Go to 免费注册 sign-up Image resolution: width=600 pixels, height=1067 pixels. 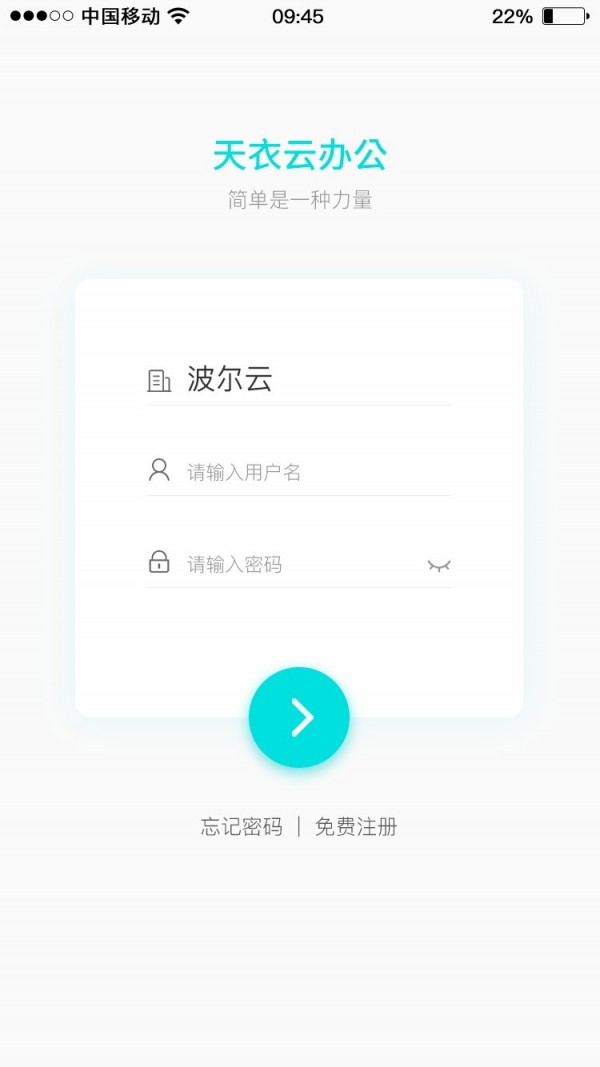click(x=356, y=827)
